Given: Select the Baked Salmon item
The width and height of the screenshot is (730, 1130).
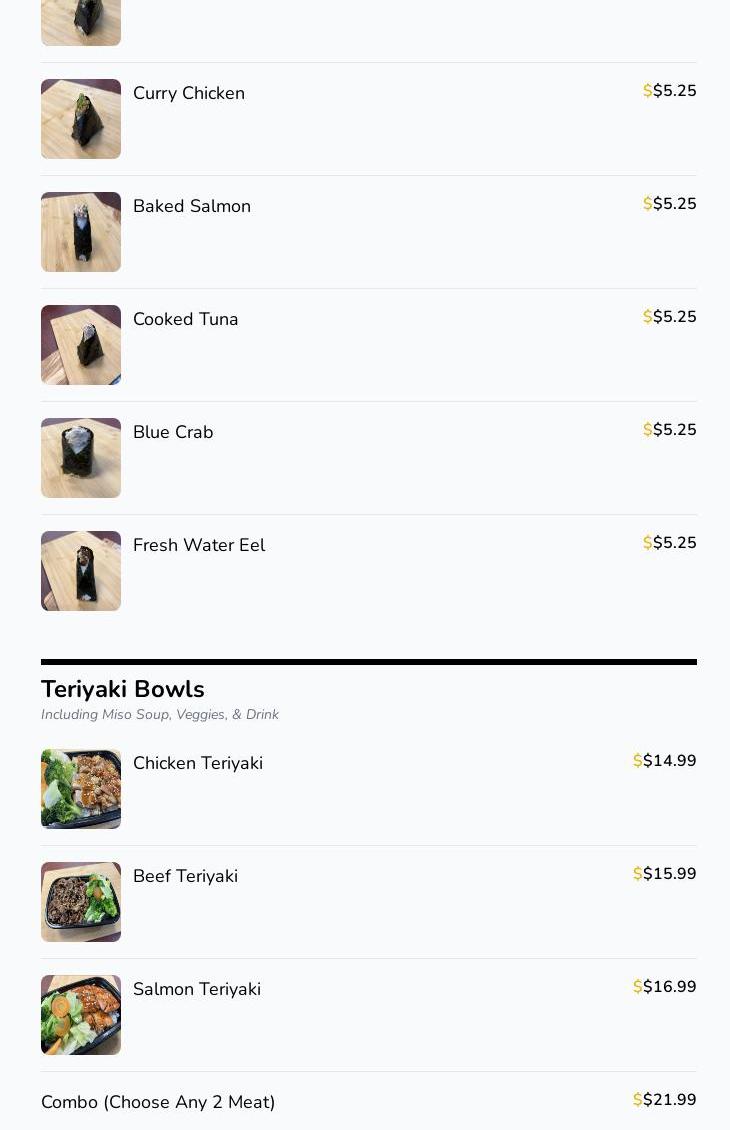Looking at the screenshot, I should pos(192,206).
